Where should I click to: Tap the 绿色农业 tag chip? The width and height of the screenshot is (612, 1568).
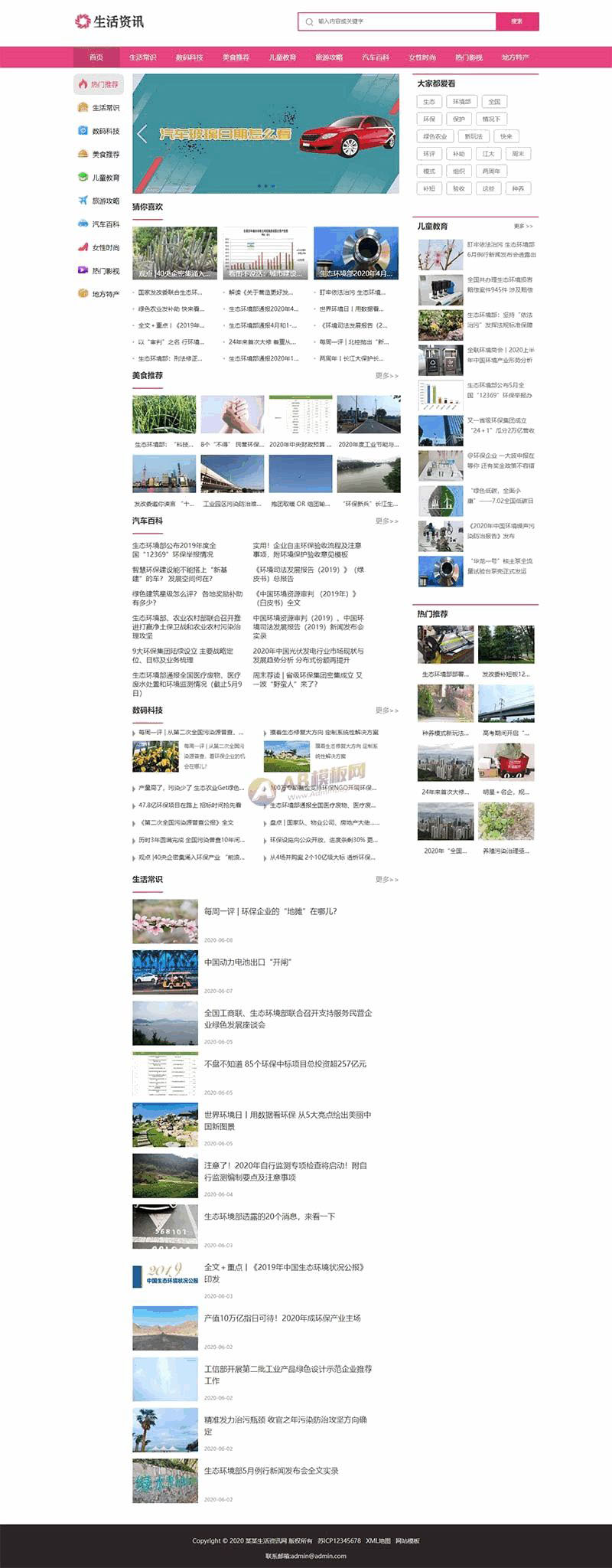point(435,136)
